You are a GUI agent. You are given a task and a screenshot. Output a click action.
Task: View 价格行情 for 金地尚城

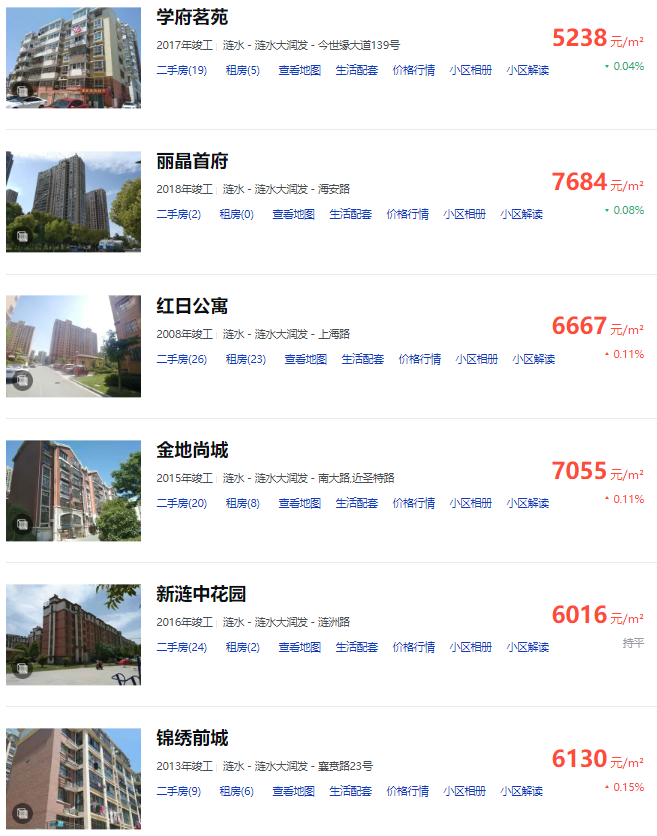point(413,503)
